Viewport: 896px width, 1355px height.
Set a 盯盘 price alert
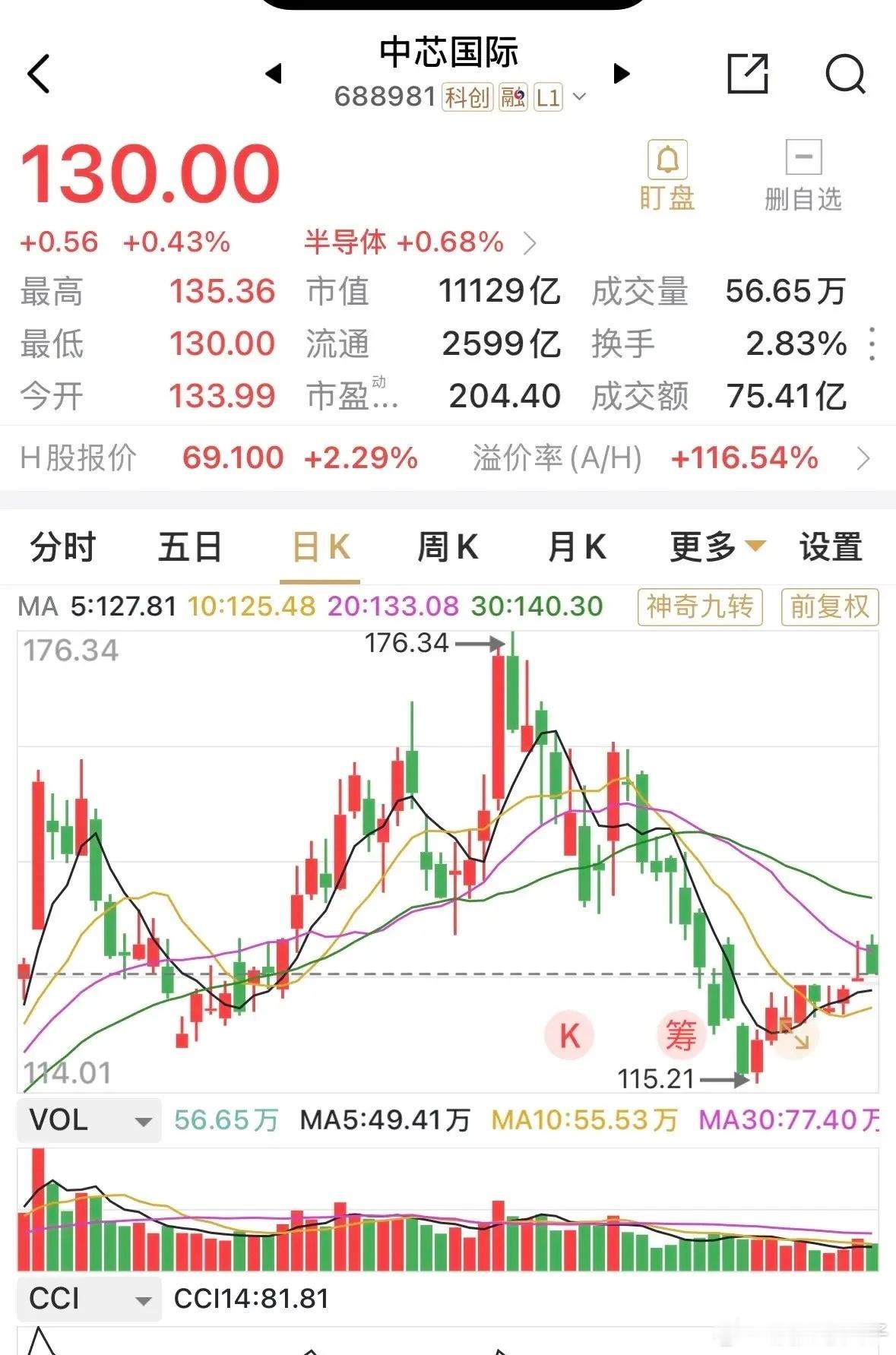(667, 176)
